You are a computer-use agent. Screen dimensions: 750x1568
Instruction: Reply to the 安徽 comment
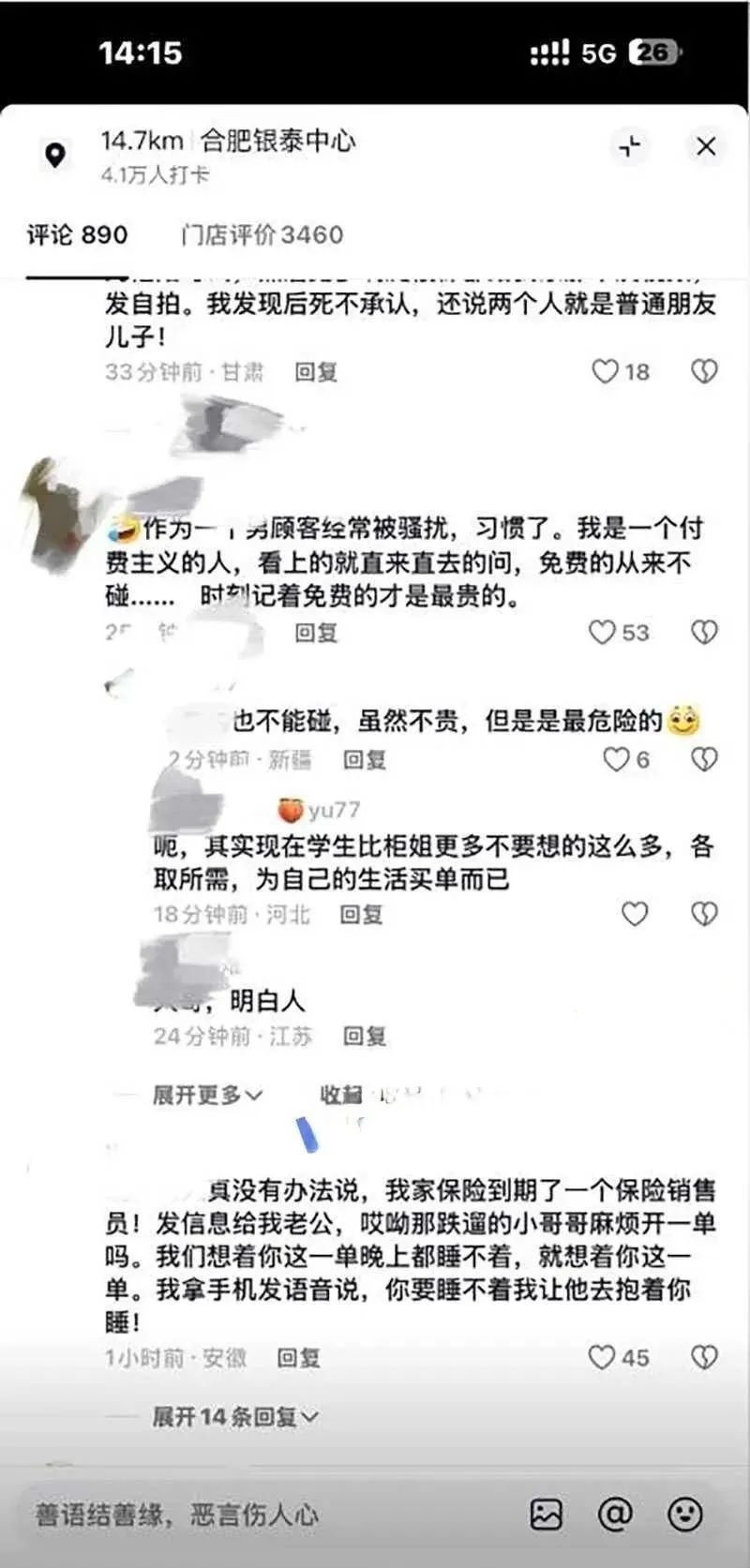click(x=298, y=1358)
